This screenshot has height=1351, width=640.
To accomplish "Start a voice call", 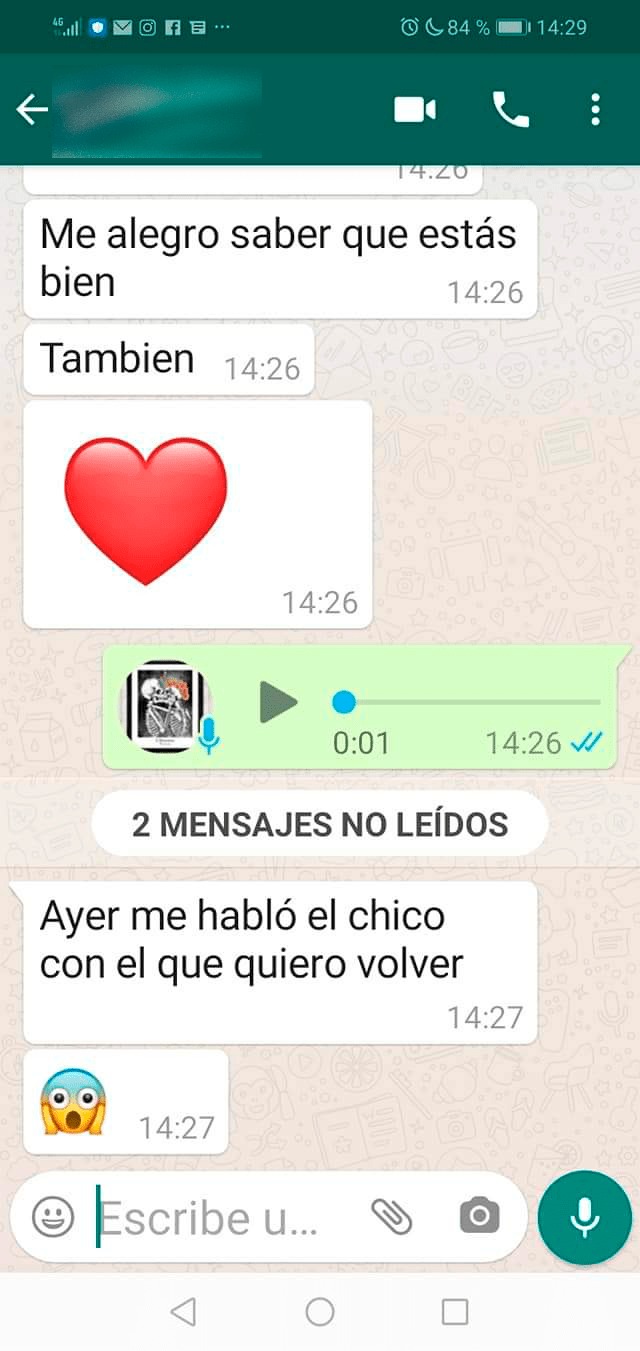I will (510, 109).
